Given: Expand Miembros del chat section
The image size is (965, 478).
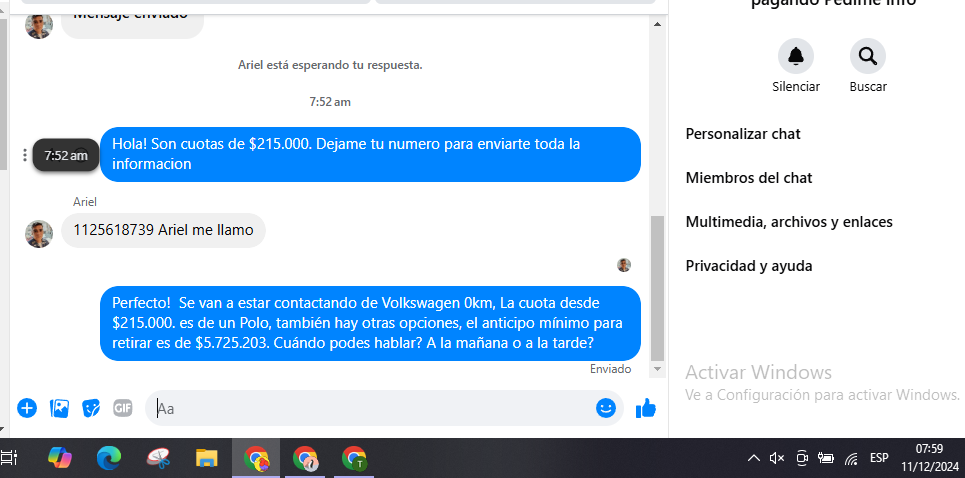Looking at the screenshot, I should pos(749,178).
